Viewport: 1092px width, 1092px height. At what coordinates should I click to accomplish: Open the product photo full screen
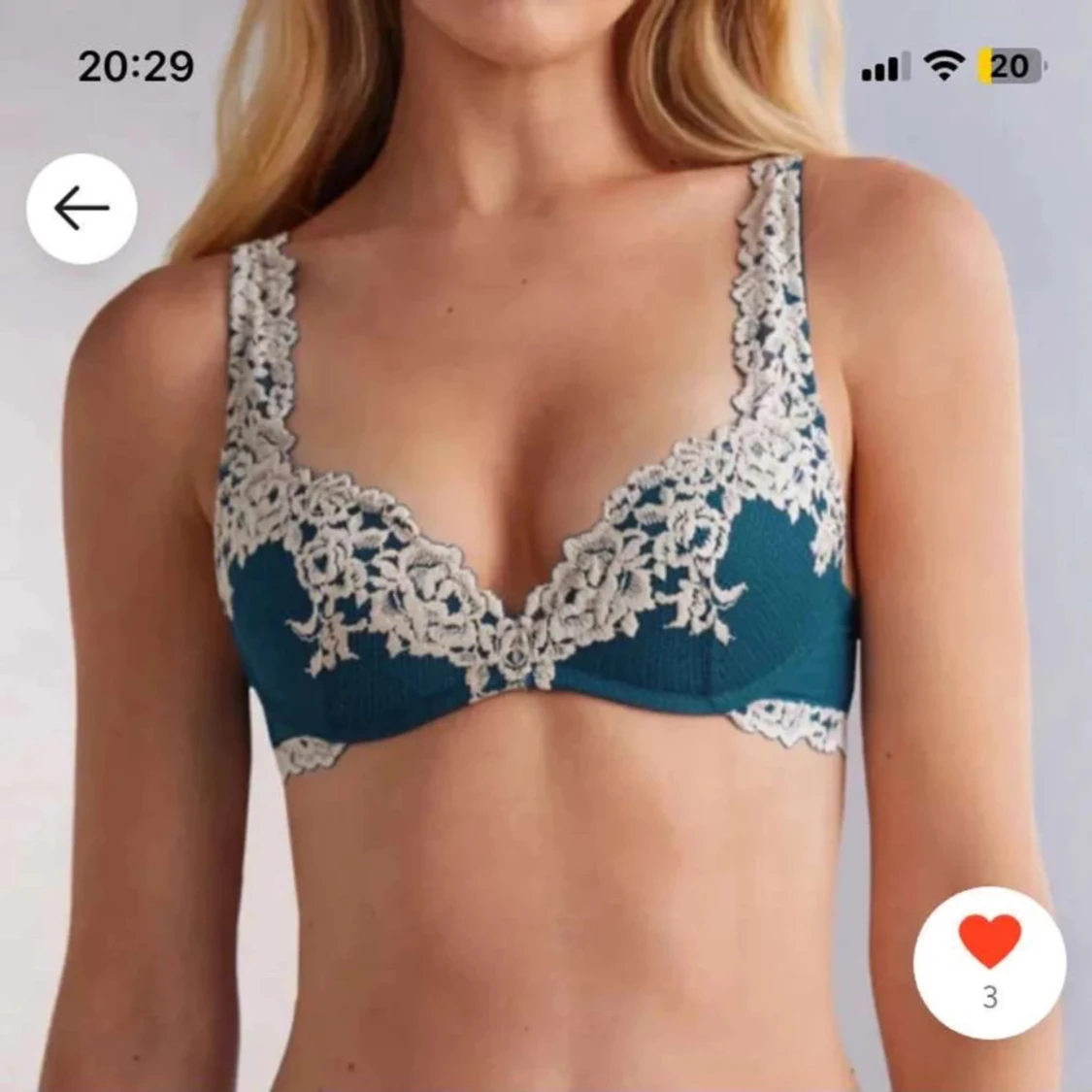544,582
